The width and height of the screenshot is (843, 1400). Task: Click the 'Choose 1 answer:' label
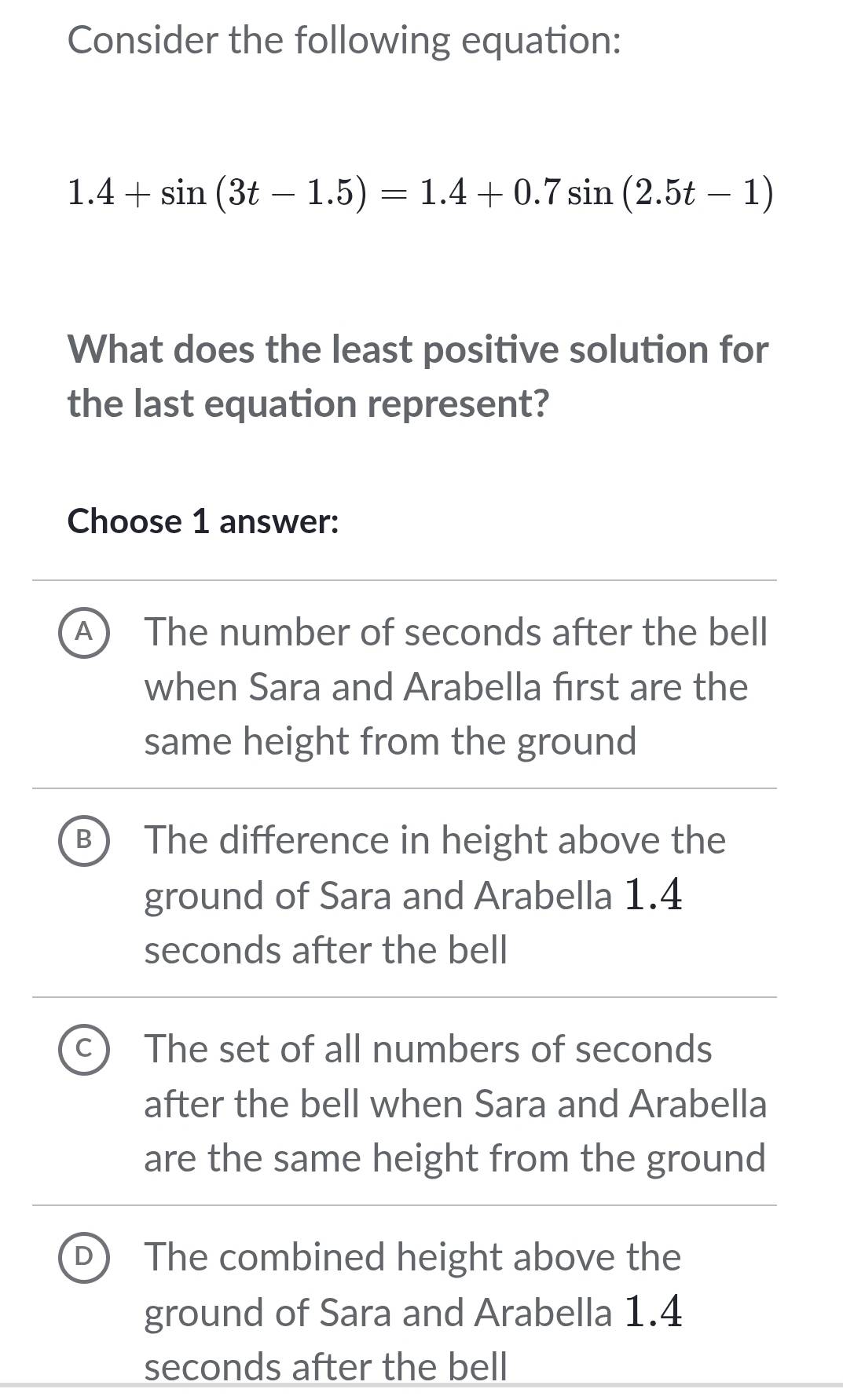pyautogui.click(x=202, y=520)
